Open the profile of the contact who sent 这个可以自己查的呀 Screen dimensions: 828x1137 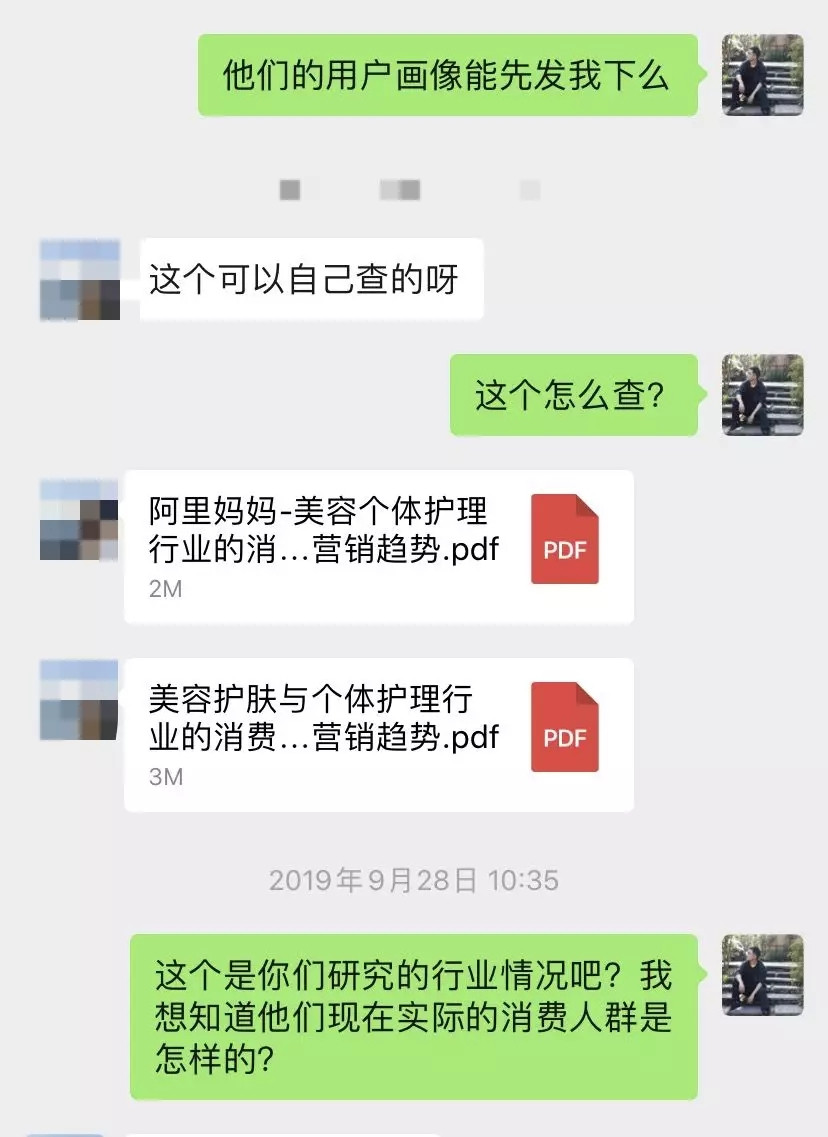click(80, 279)
